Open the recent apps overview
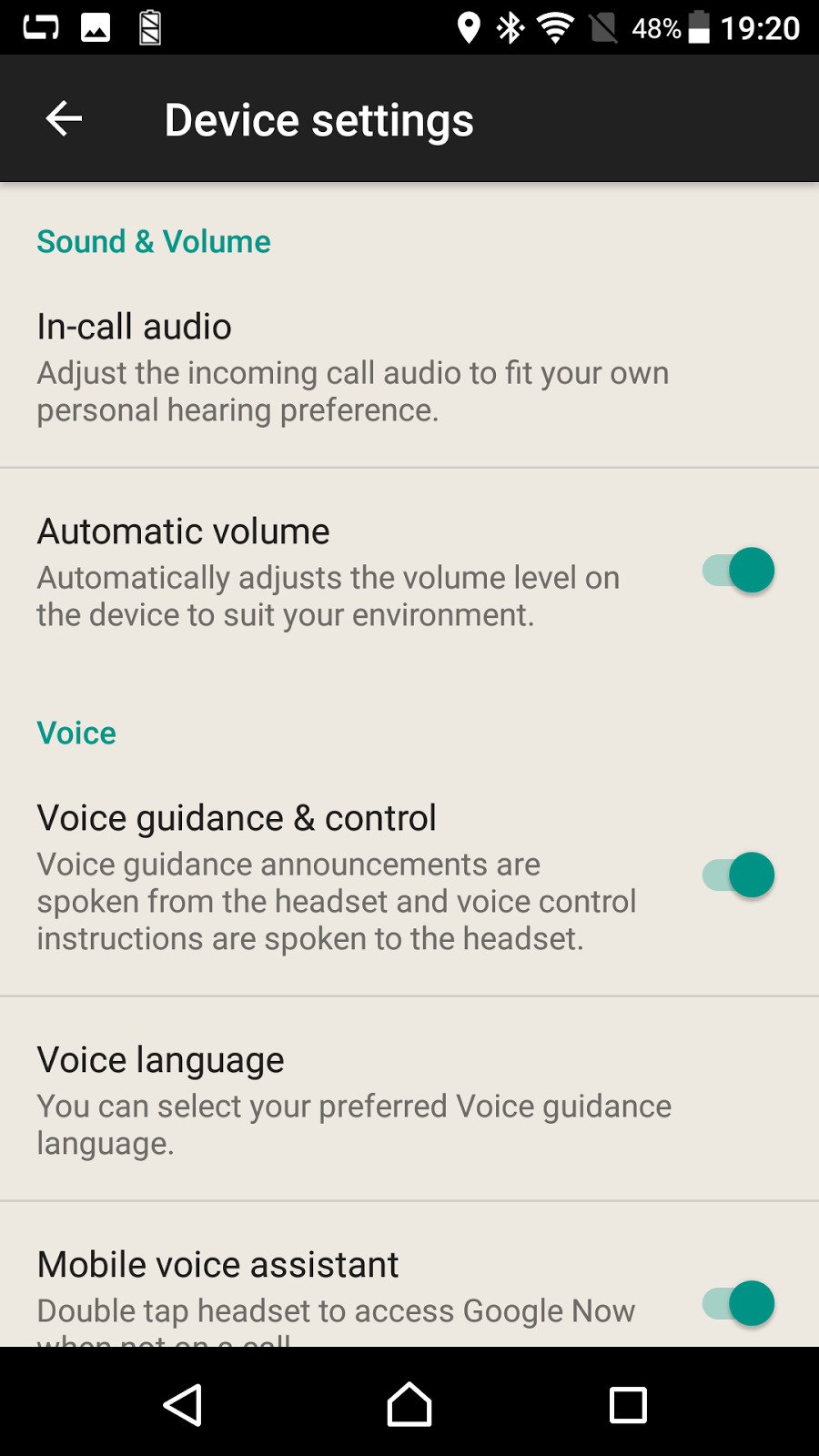The height and width of the screenshot is (1456, 819). (628, 1405)
